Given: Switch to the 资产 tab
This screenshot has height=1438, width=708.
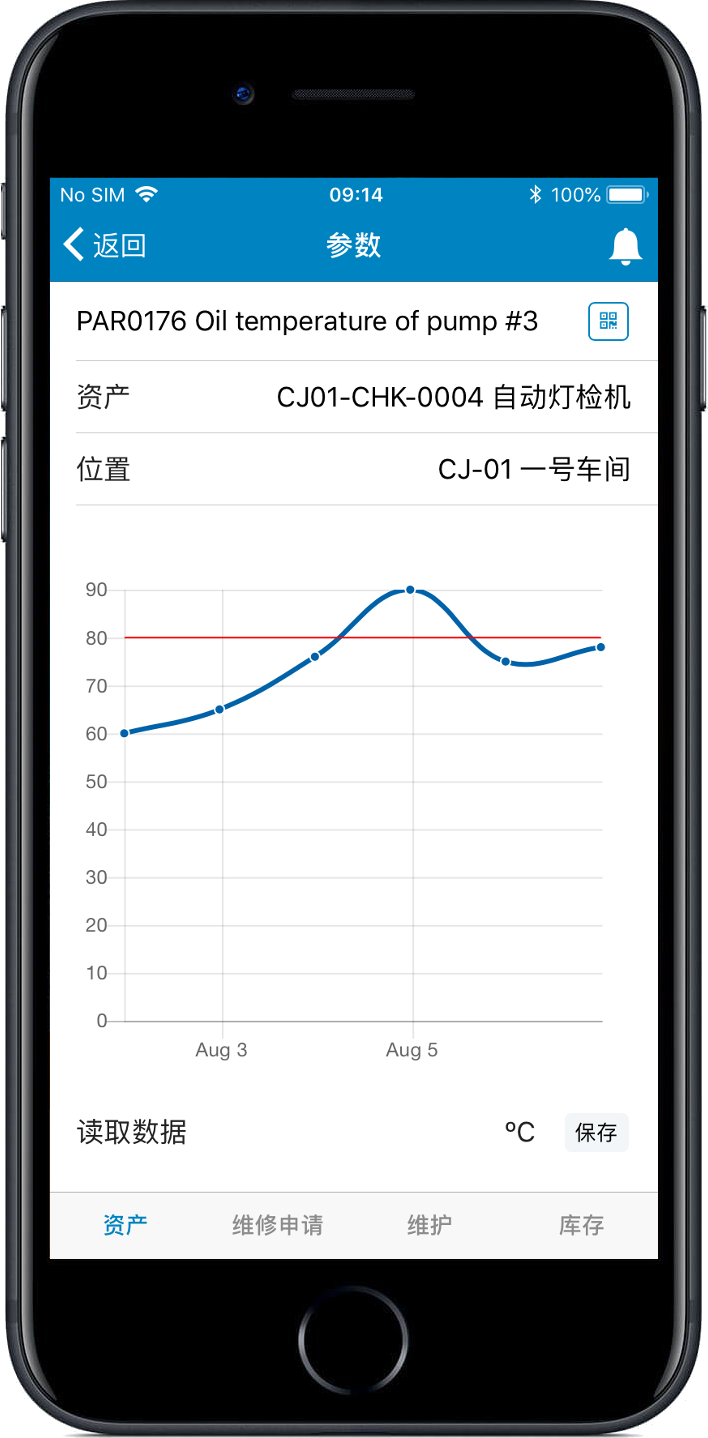Looking at the screenshot, I should (x=126, y=1225).
